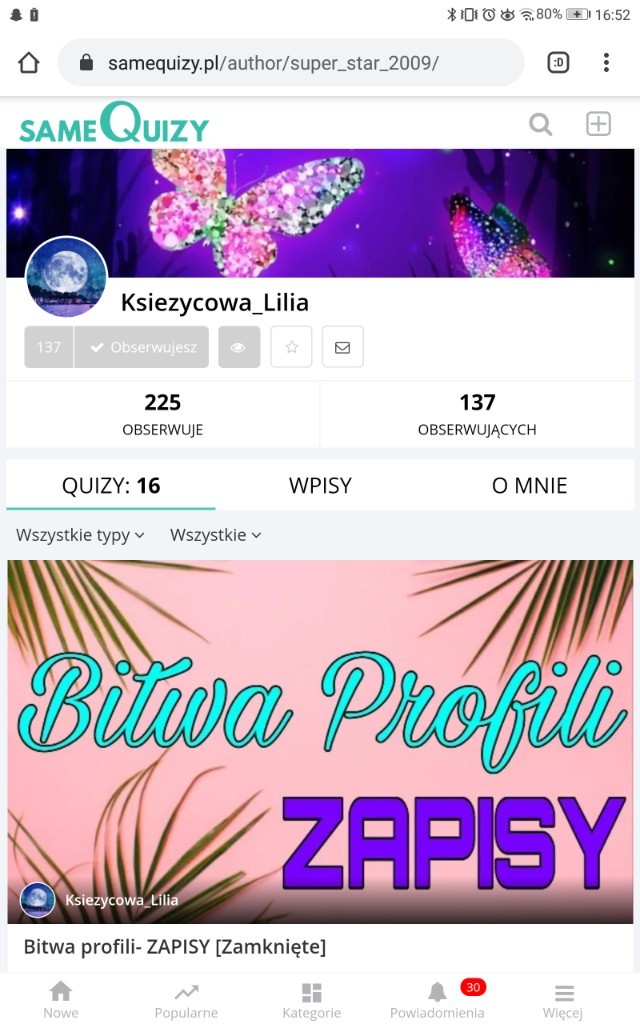Toggle the Obserwujesz follow button

pos(142,347)
